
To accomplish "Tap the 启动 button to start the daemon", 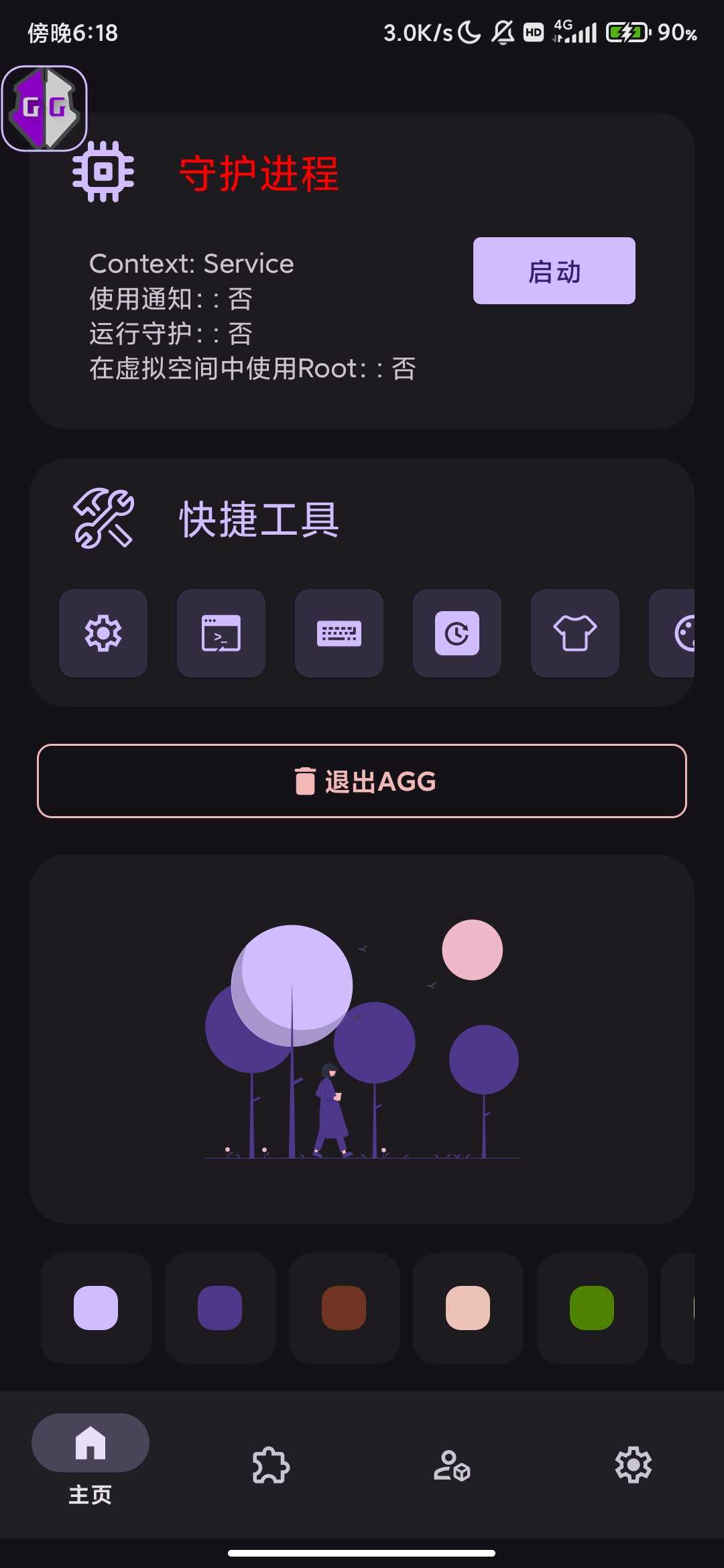I will point(554,271).
